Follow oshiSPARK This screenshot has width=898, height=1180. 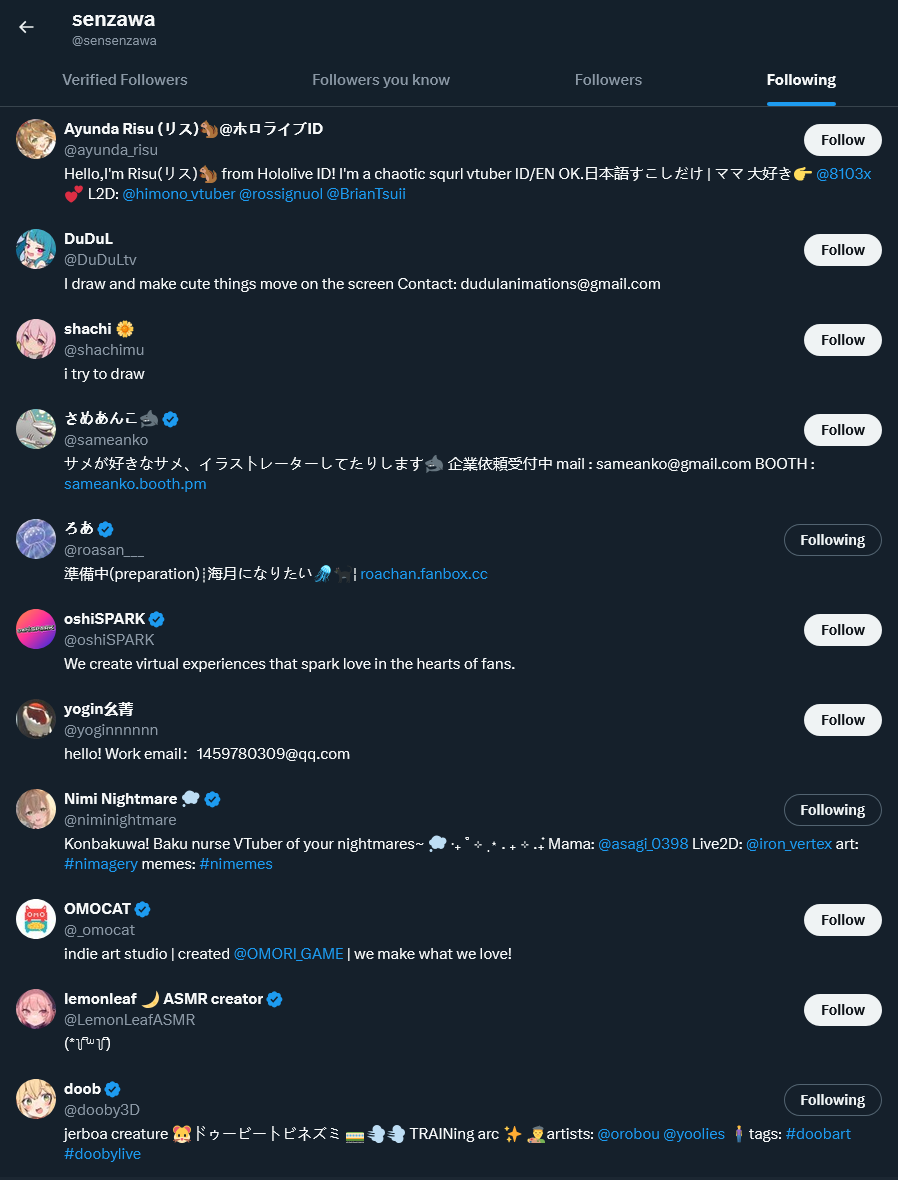coord(842,630)
